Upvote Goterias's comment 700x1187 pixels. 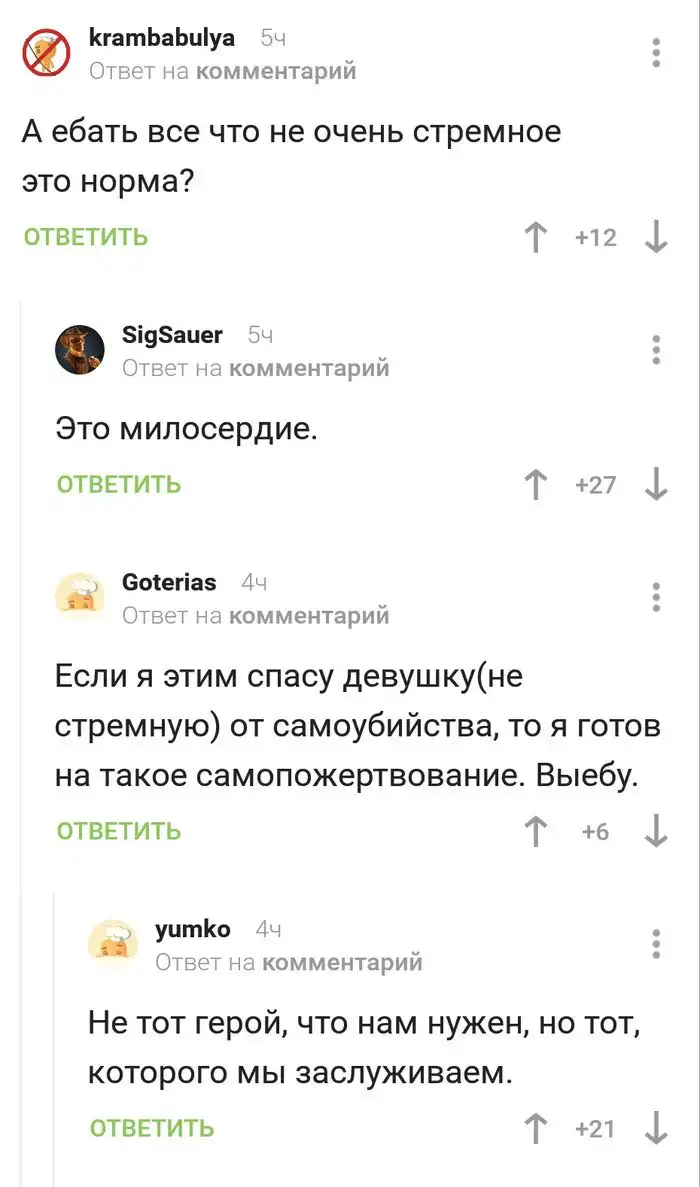[536, 832]
